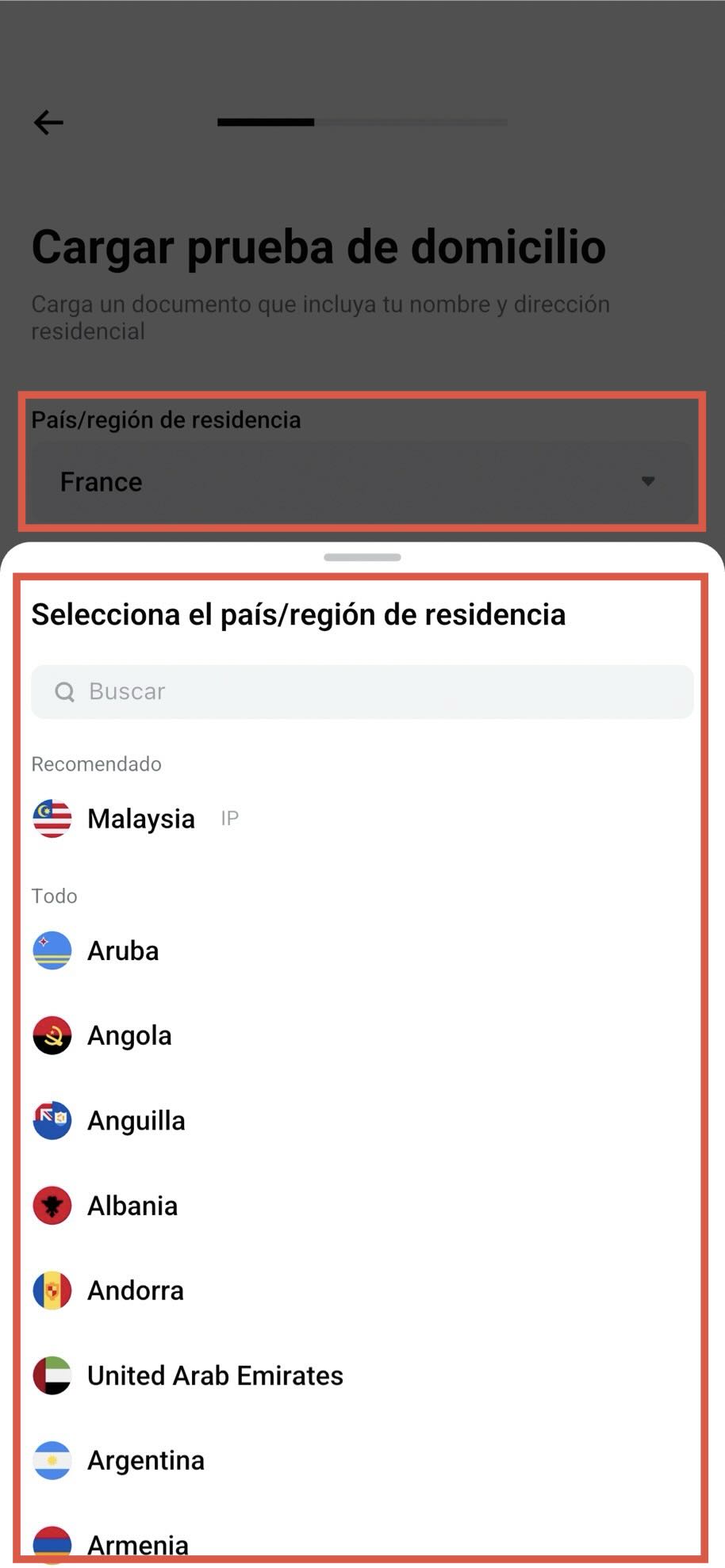Click the magnifying glass in the search bar
This screenshot has width=725, height=1568.
pyautogui.click(x=63, y=691)
